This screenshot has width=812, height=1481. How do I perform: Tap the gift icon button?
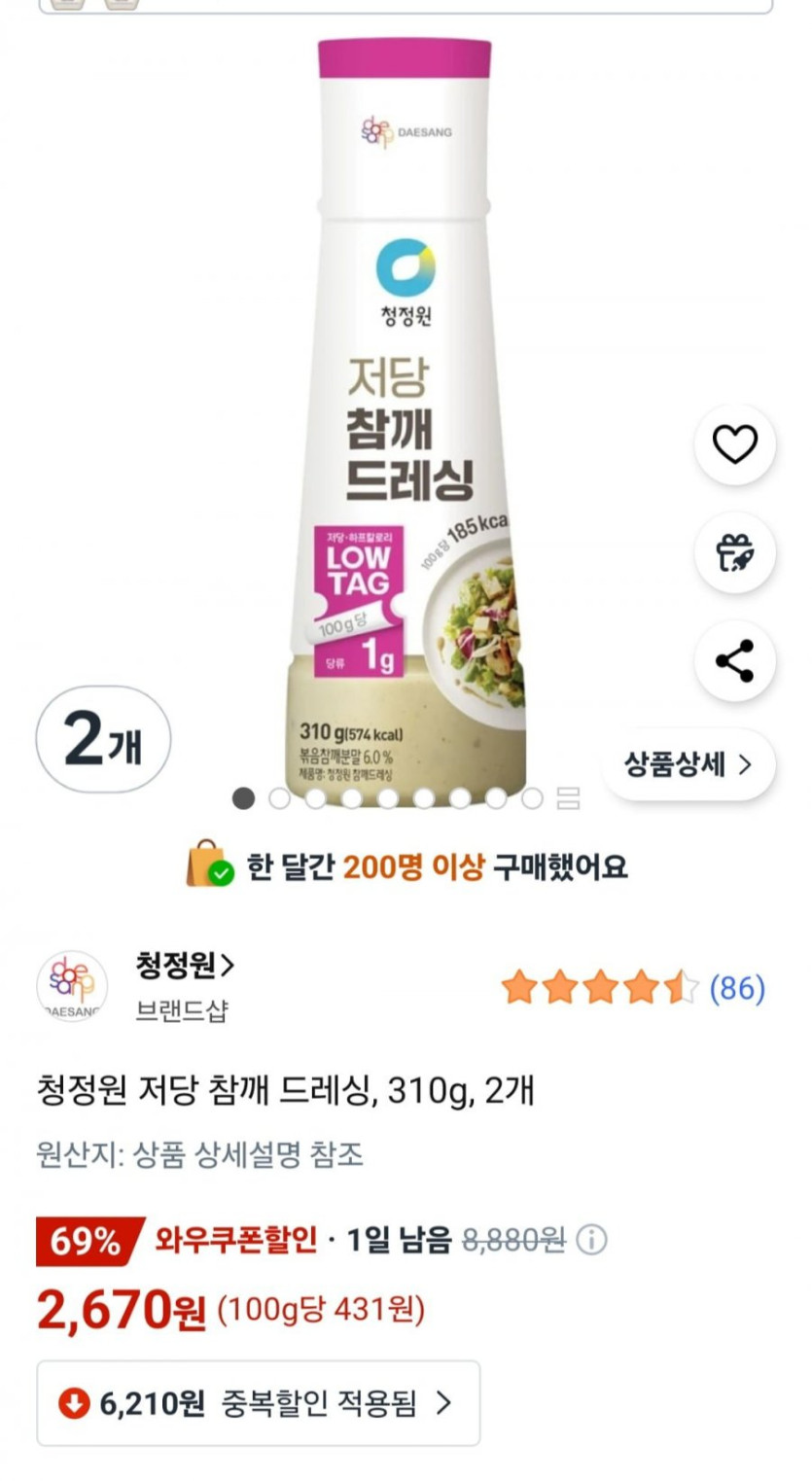(734, 553)
